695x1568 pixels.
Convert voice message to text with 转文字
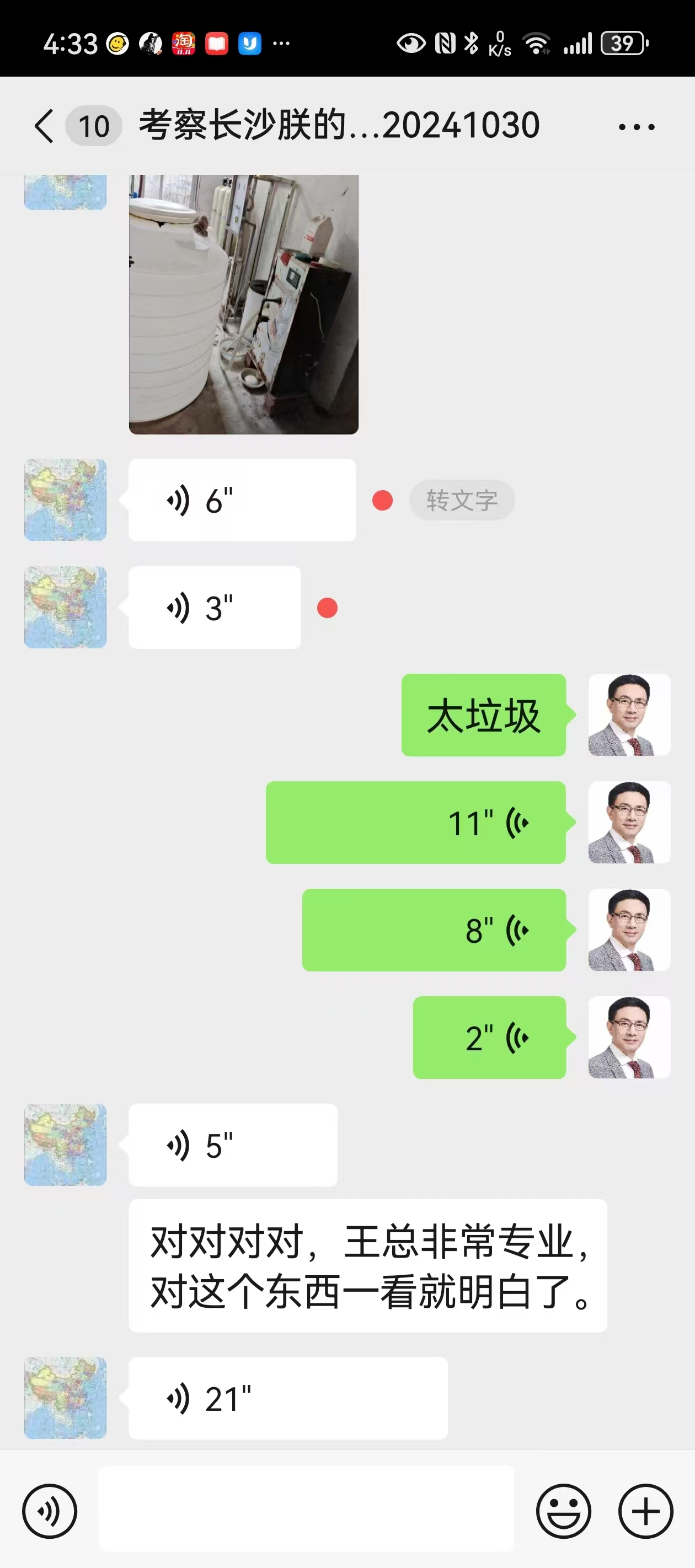(462, 501)
